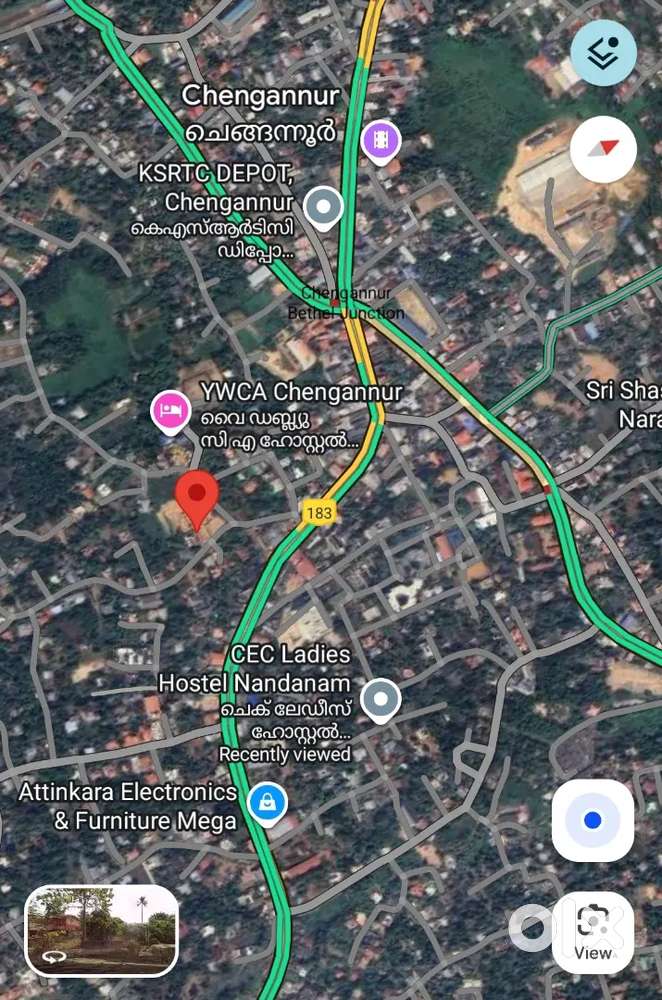The height and width of the screenshot is (1000, 662).
Task: Select the red dropped pin
Action: [x=197, y=497]
